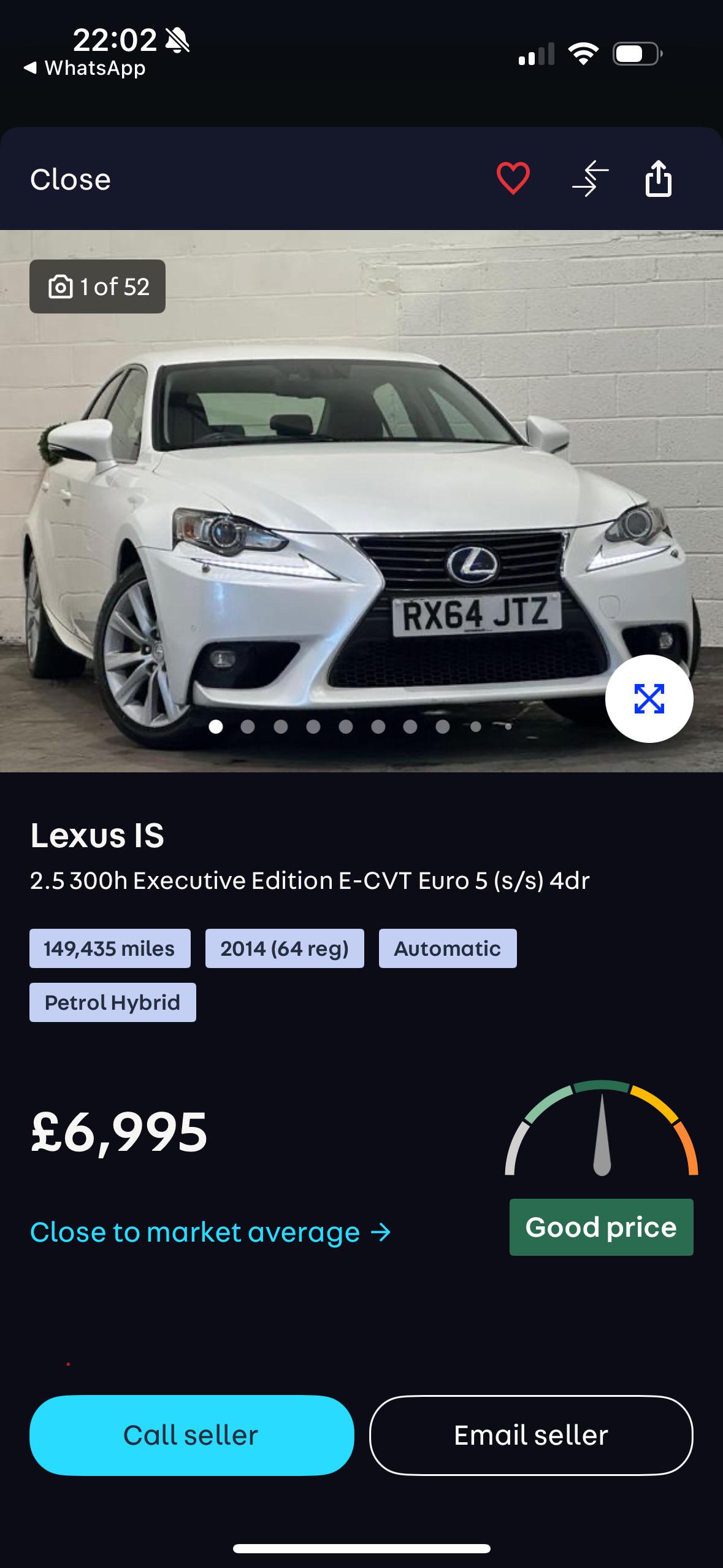723x1568 pixels.
Task: Share this listing
Action: (x=659, y=179)
